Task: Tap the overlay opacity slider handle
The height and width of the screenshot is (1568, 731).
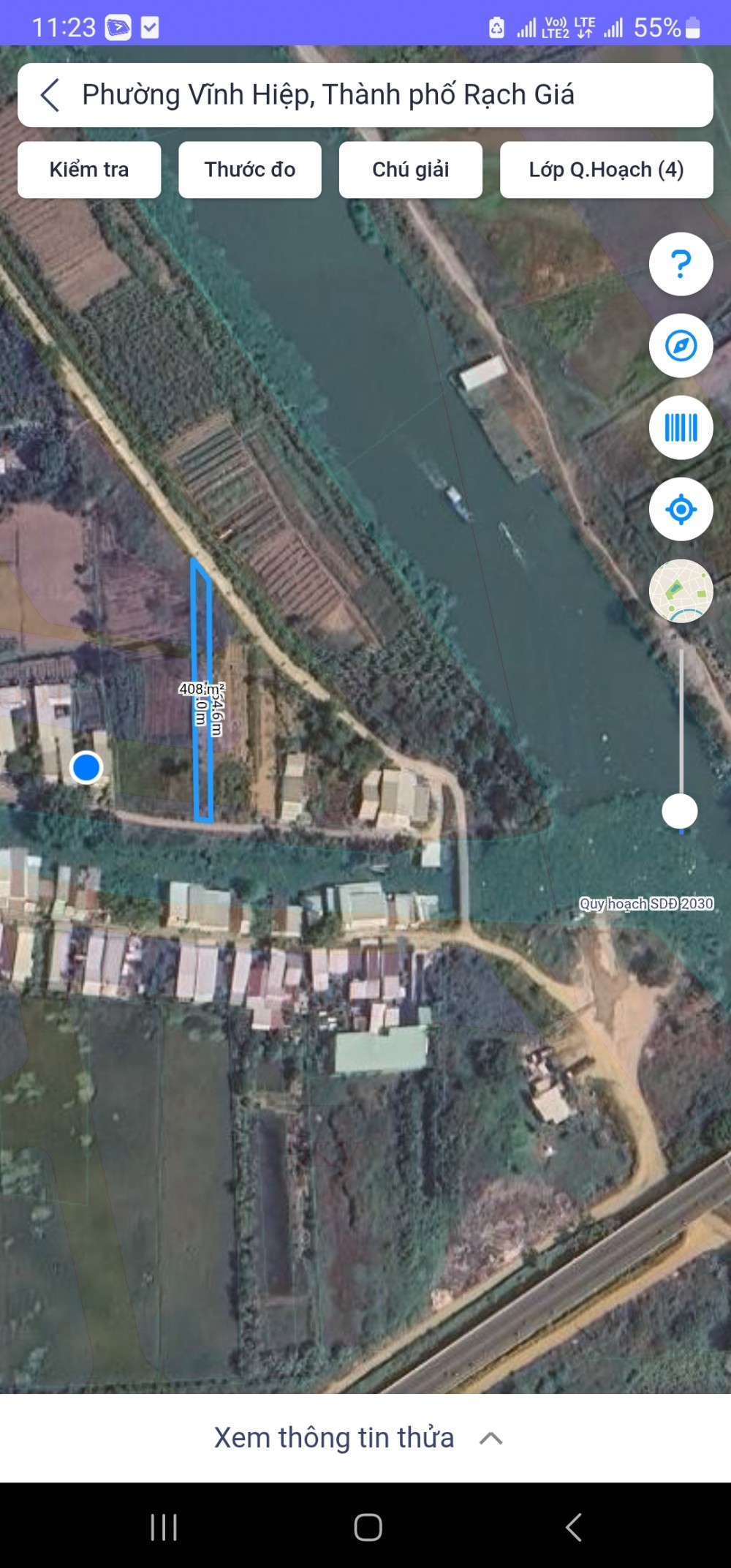Action: (x=680, y=812)
